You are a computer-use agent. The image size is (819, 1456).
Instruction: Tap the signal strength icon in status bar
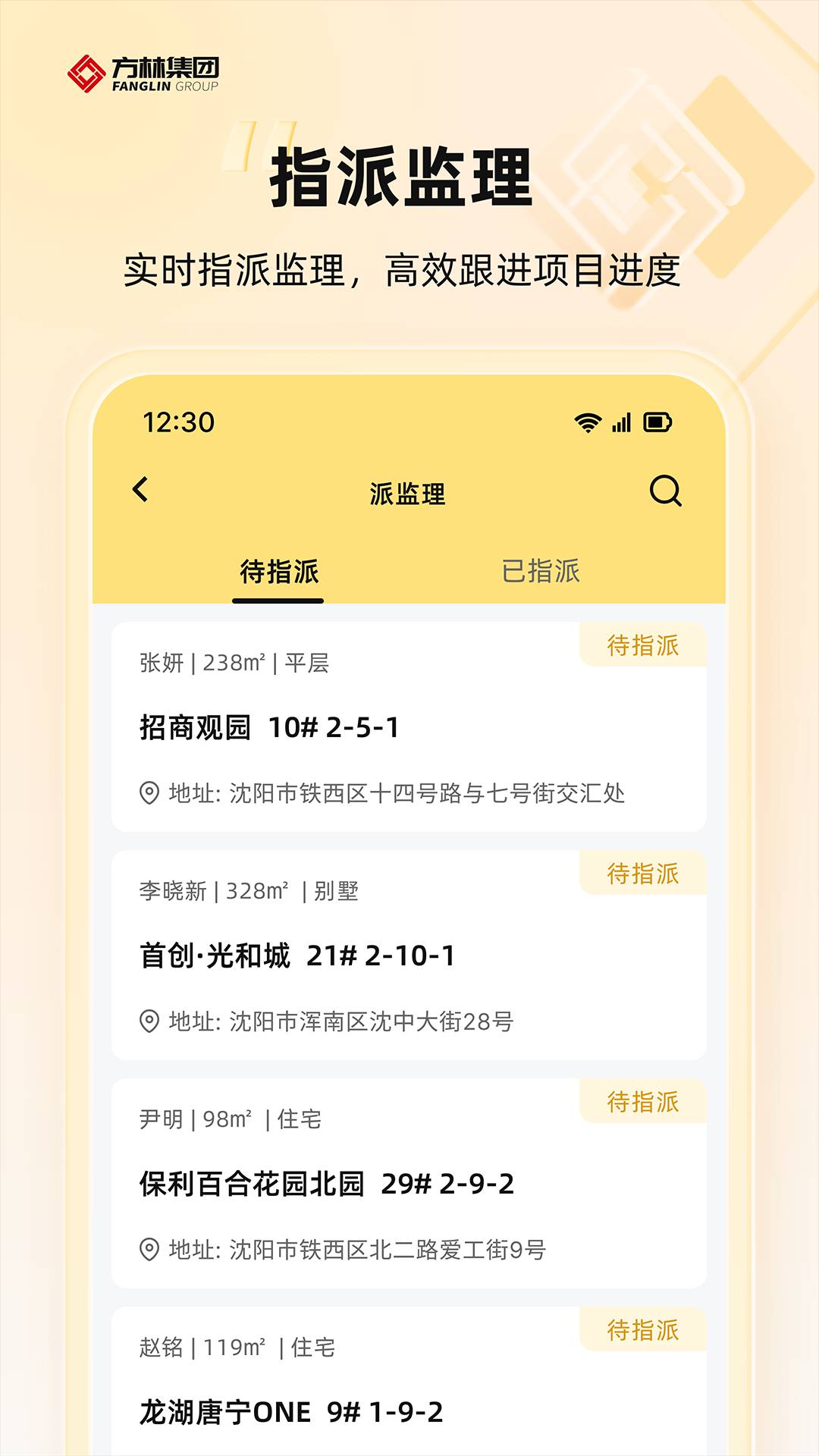click(x=620, y=425)
